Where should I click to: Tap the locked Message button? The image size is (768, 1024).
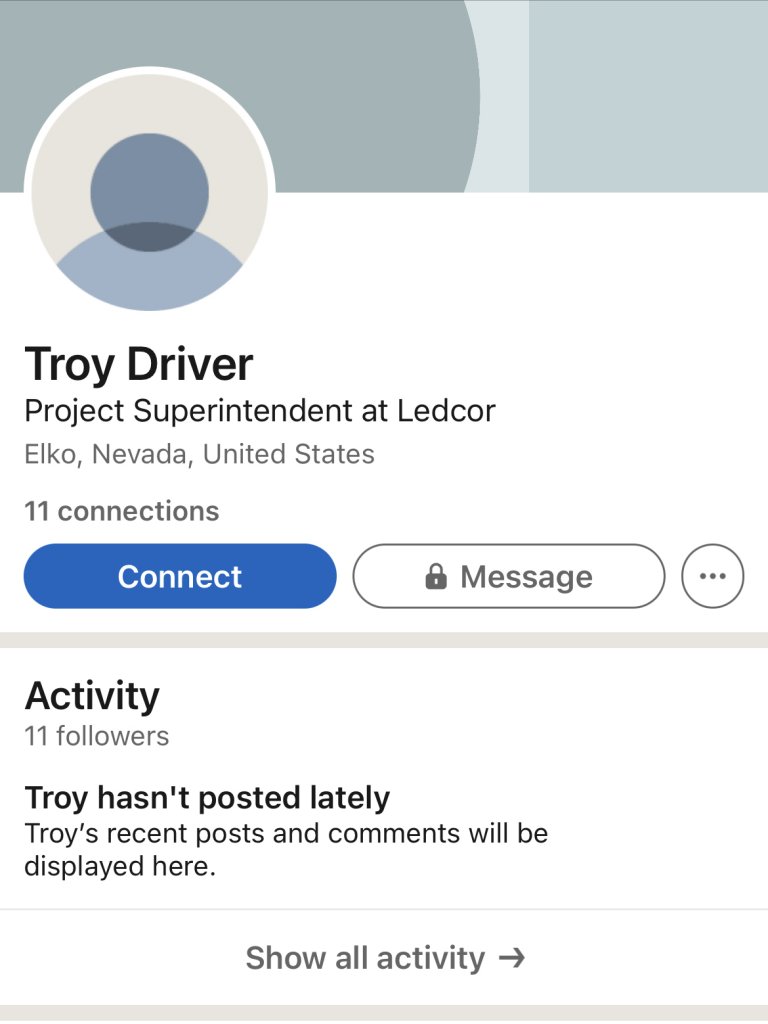(508, 576)
